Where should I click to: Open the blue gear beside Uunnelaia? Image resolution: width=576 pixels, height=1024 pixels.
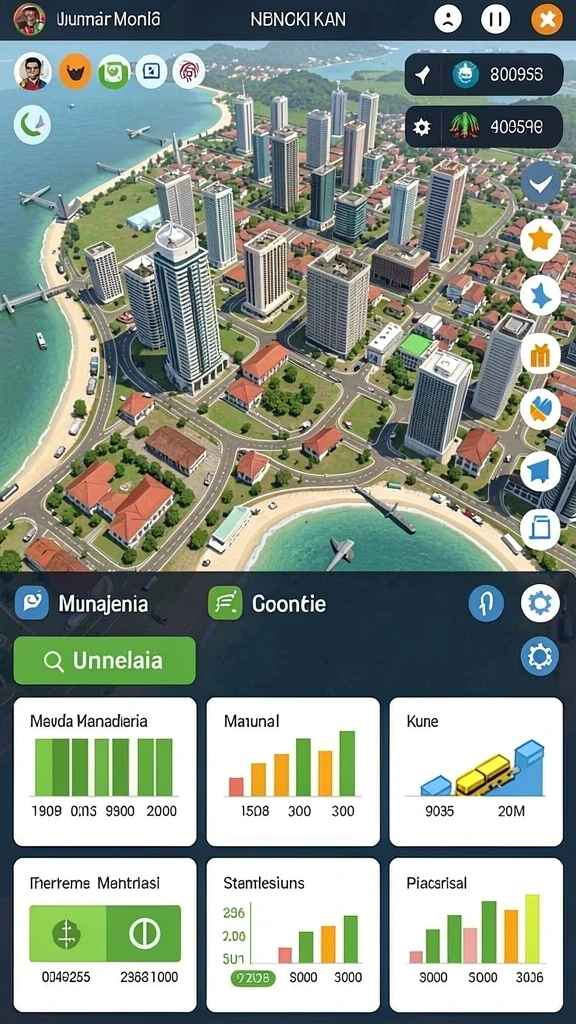tap(540, 656)
